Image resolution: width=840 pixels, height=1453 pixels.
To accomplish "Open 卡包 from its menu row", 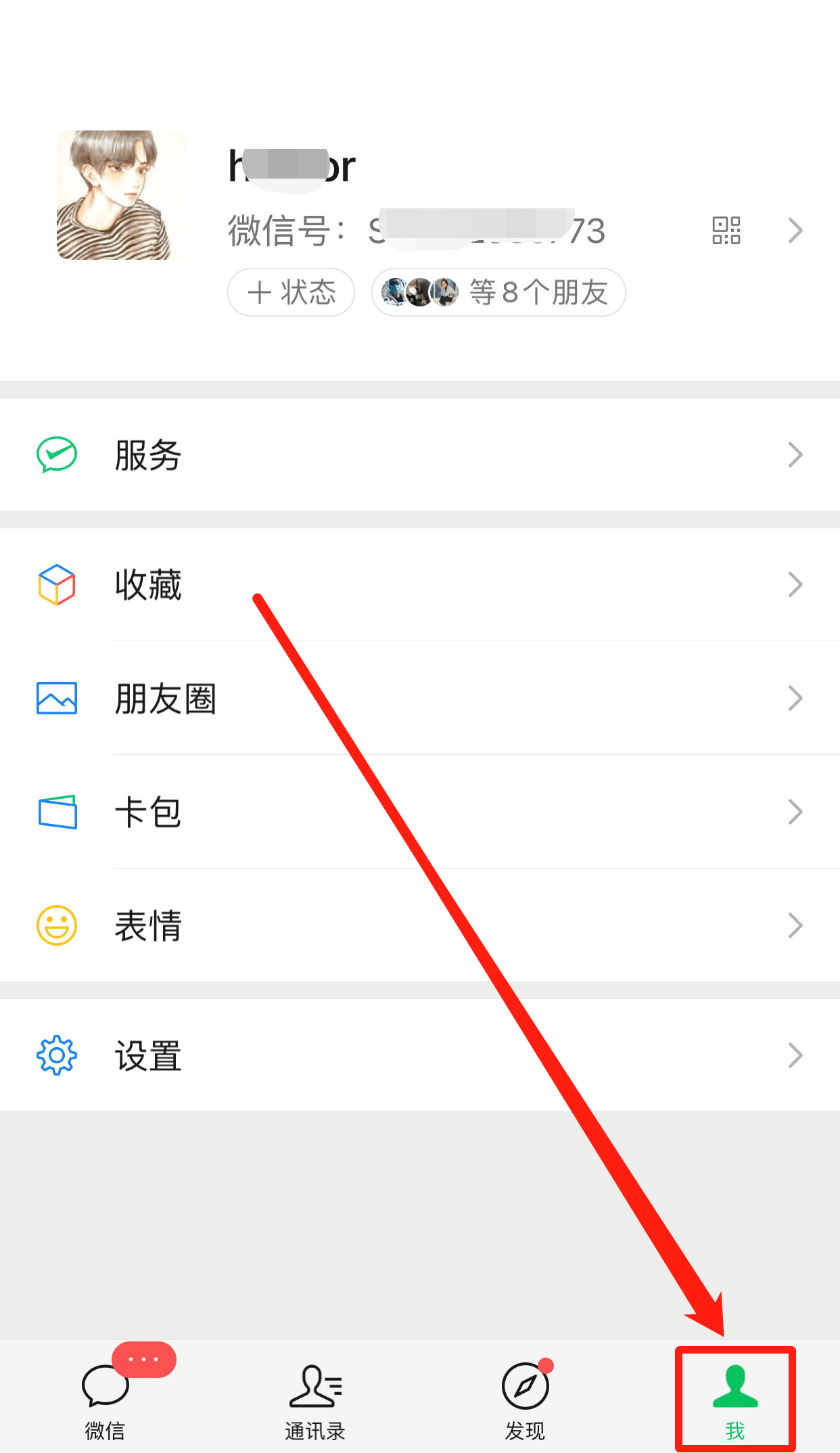I will [149, 812].
